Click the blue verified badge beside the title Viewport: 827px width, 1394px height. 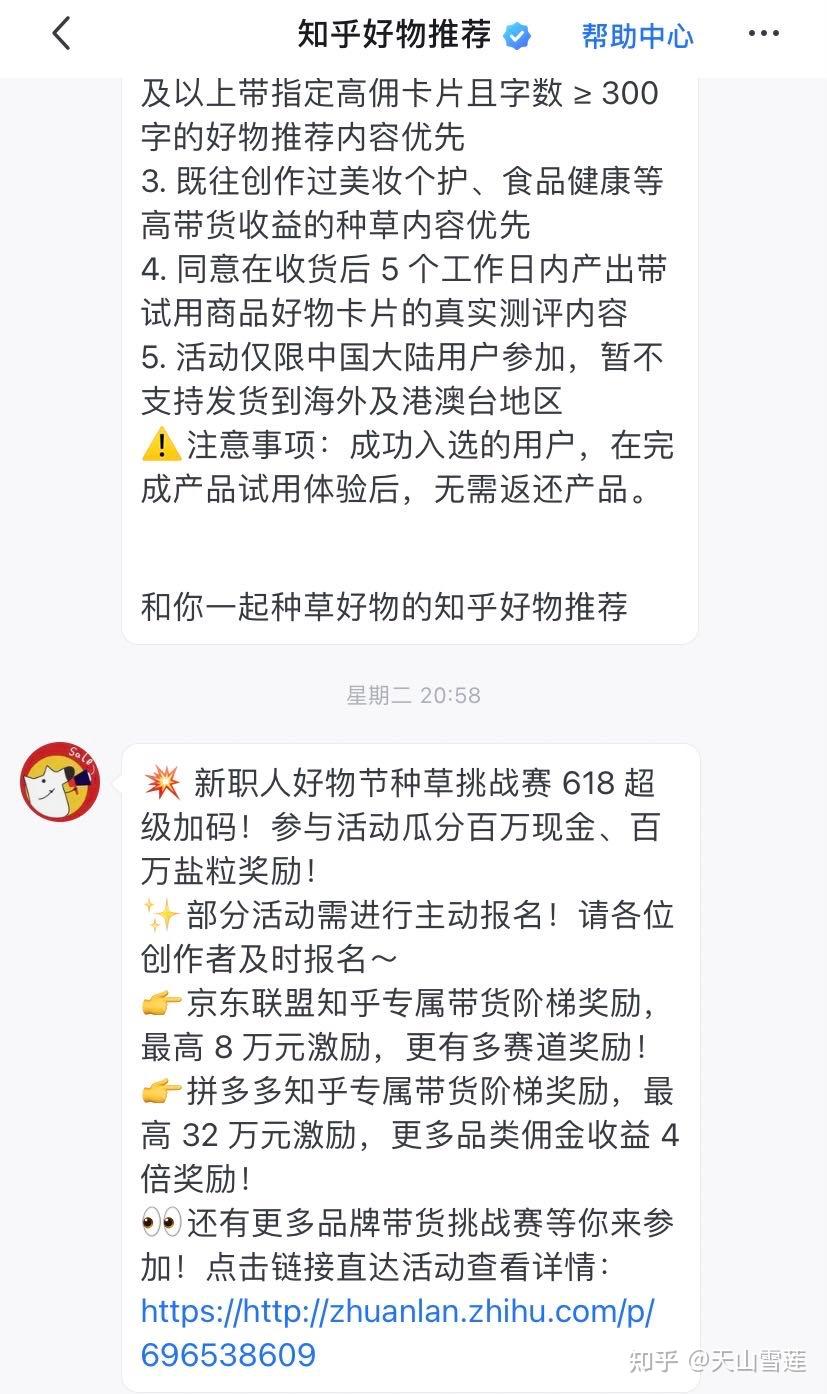click(x=516, y=33)
